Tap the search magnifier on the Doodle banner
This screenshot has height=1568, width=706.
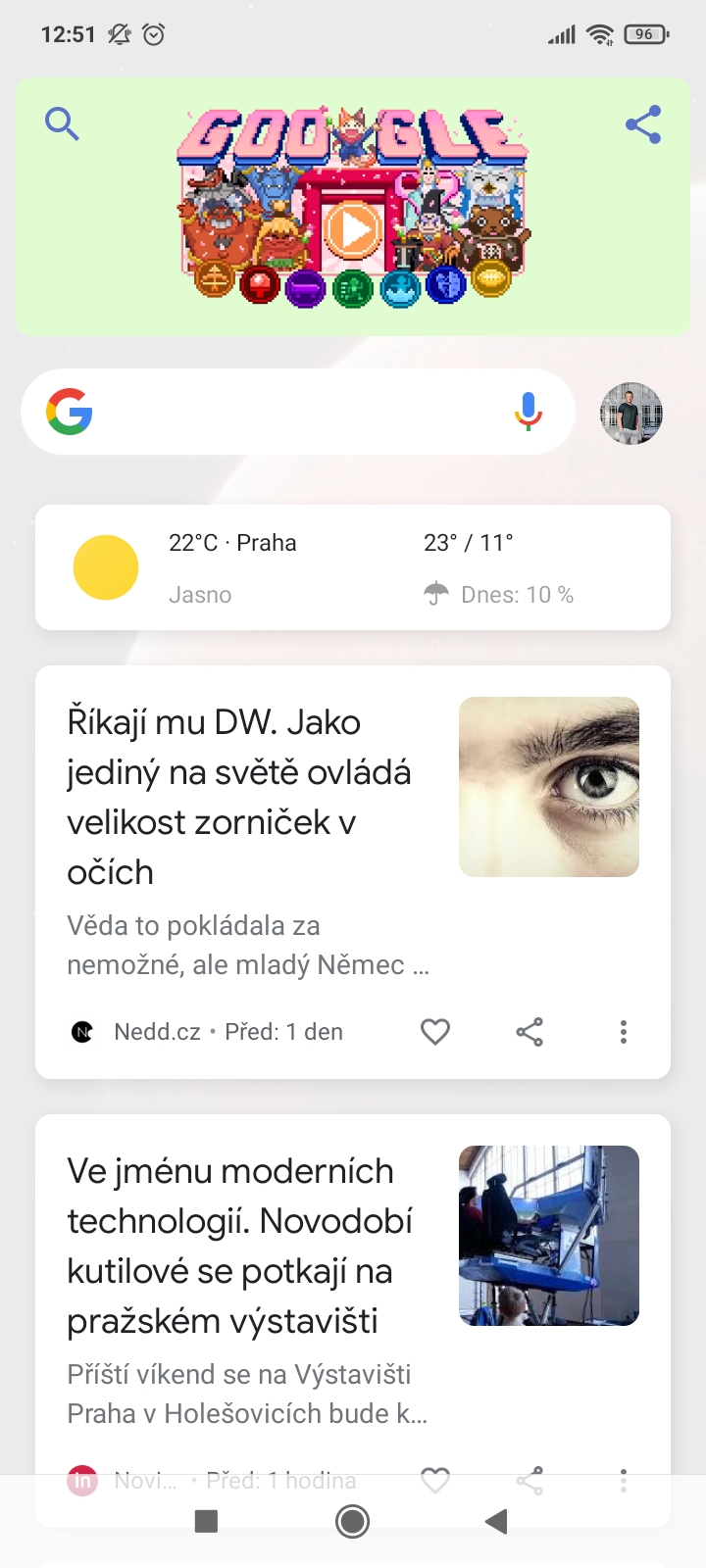tap(62, 124)
